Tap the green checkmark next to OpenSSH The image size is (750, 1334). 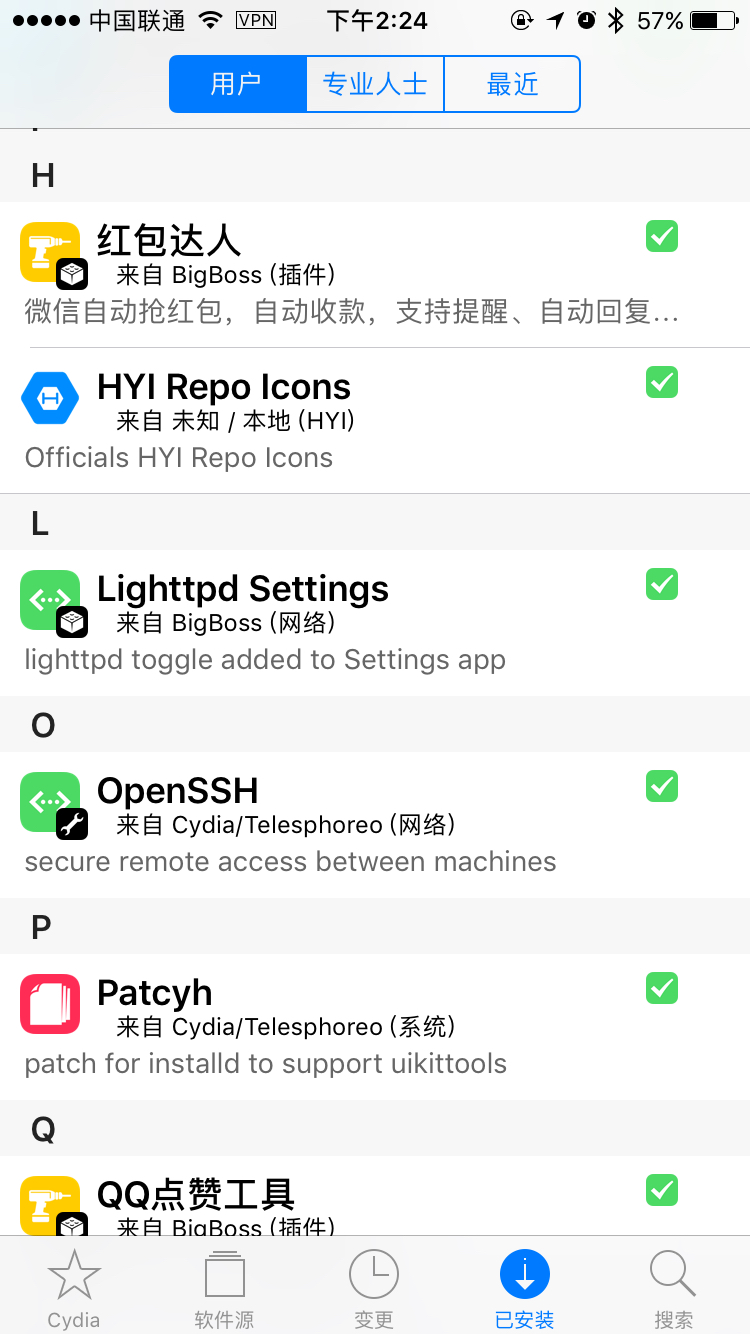661,787
